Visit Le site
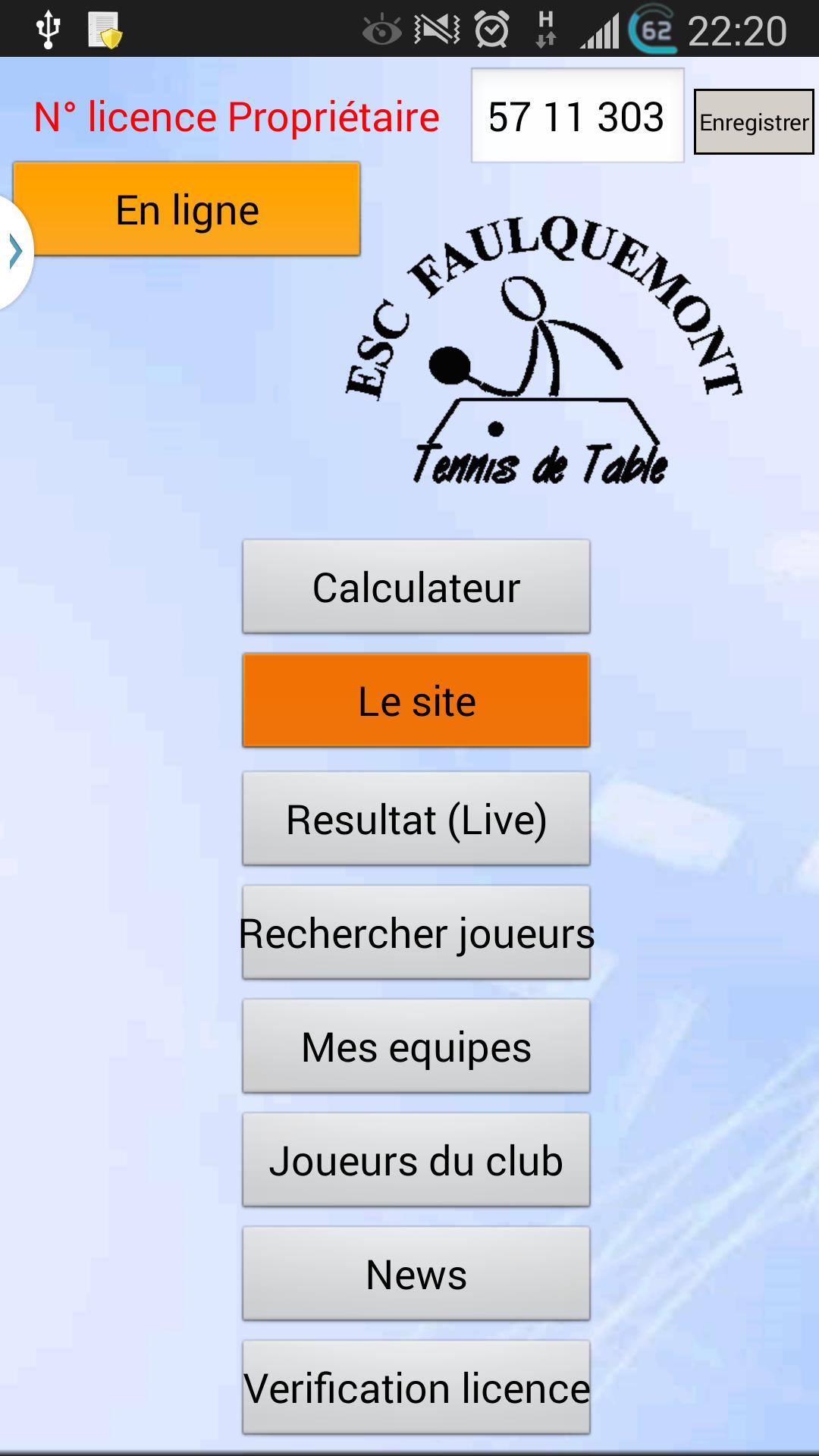 pos(416,701)
